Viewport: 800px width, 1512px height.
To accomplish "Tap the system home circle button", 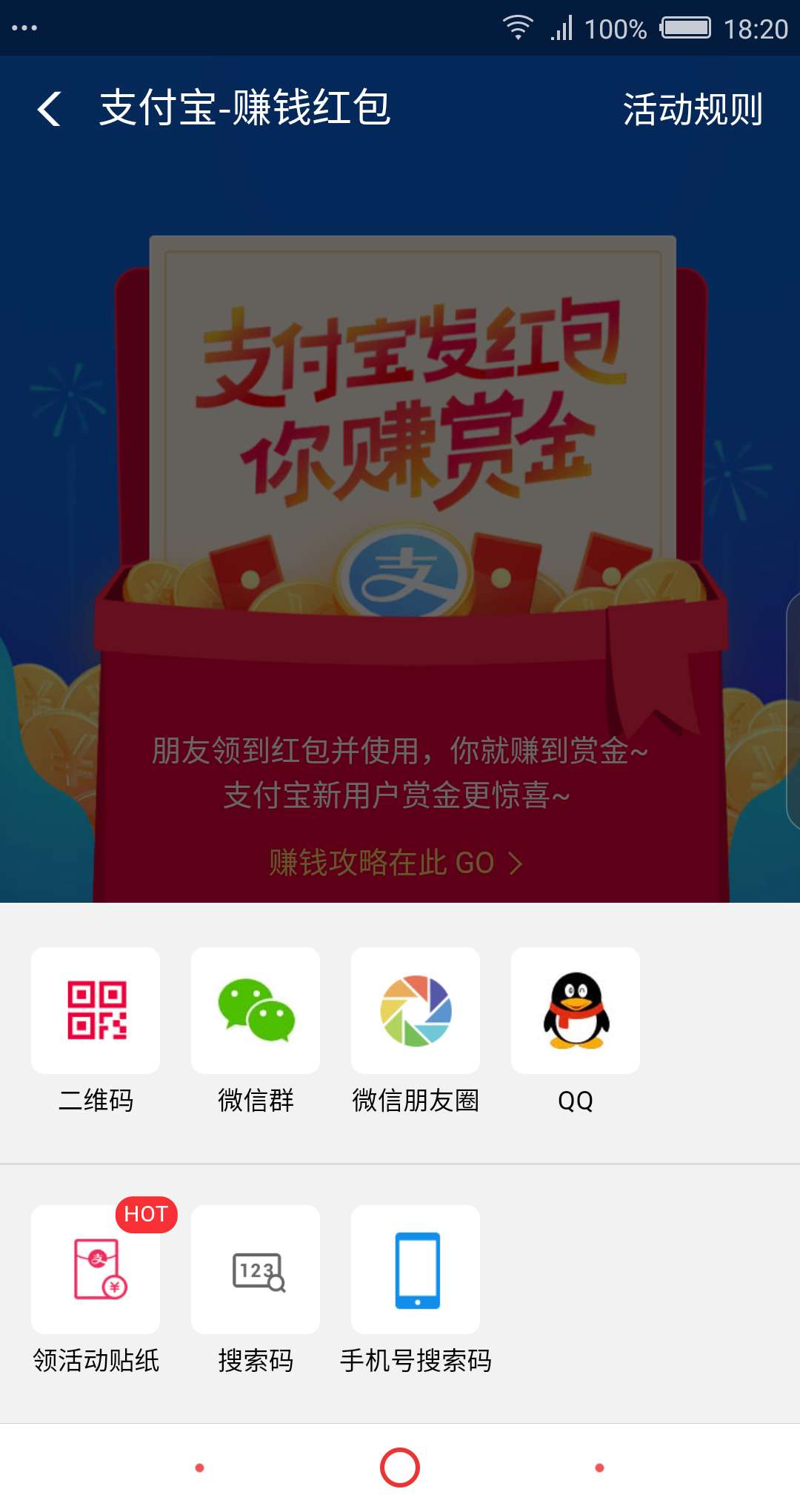I will tap(400, 1468).
